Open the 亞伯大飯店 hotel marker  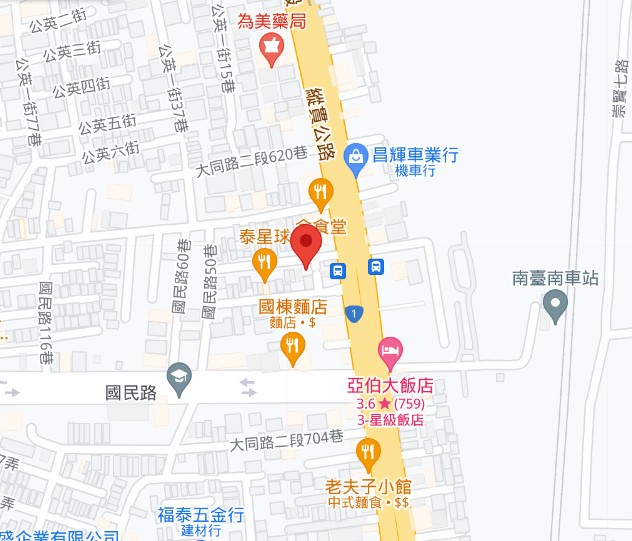click(x=390, y=351)
